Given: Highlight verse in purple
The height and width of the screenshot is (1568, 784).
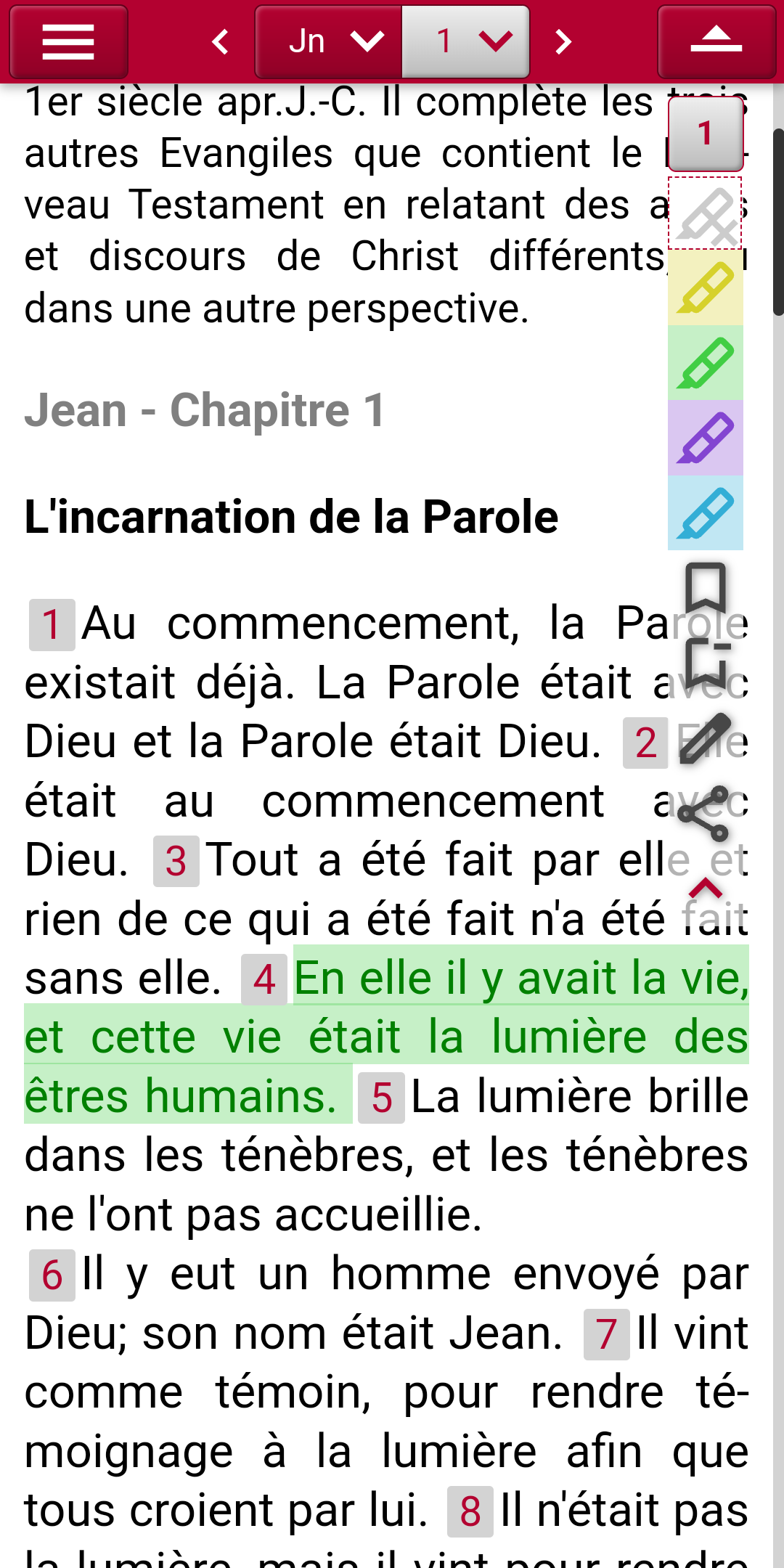Looking at the screenshot, I should 706,438.
